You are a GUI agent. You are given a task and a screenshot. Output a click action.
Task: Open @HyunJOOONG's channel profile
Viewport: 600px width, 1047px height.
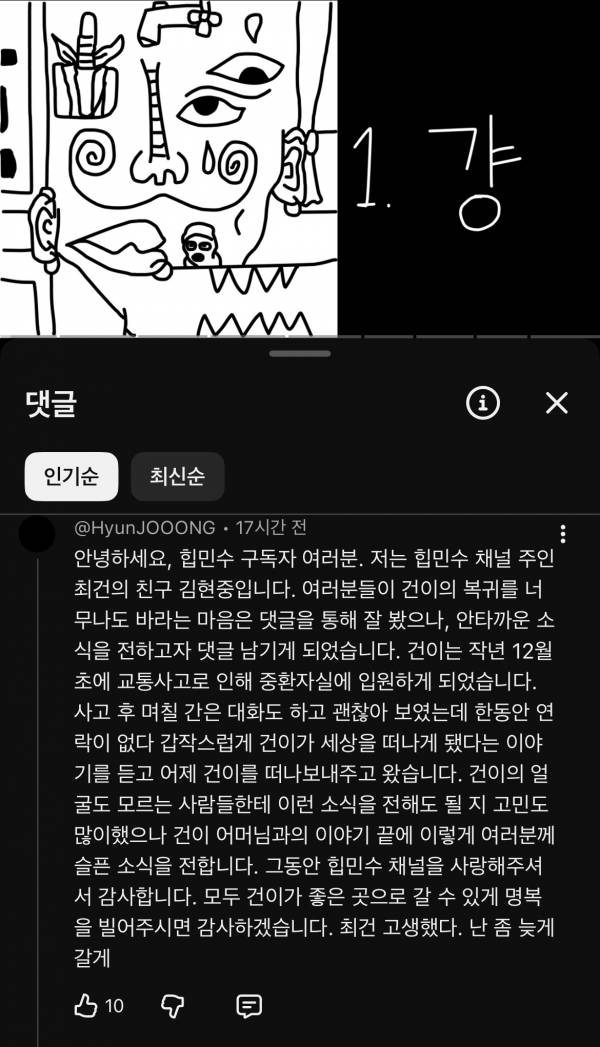point(145,527)
